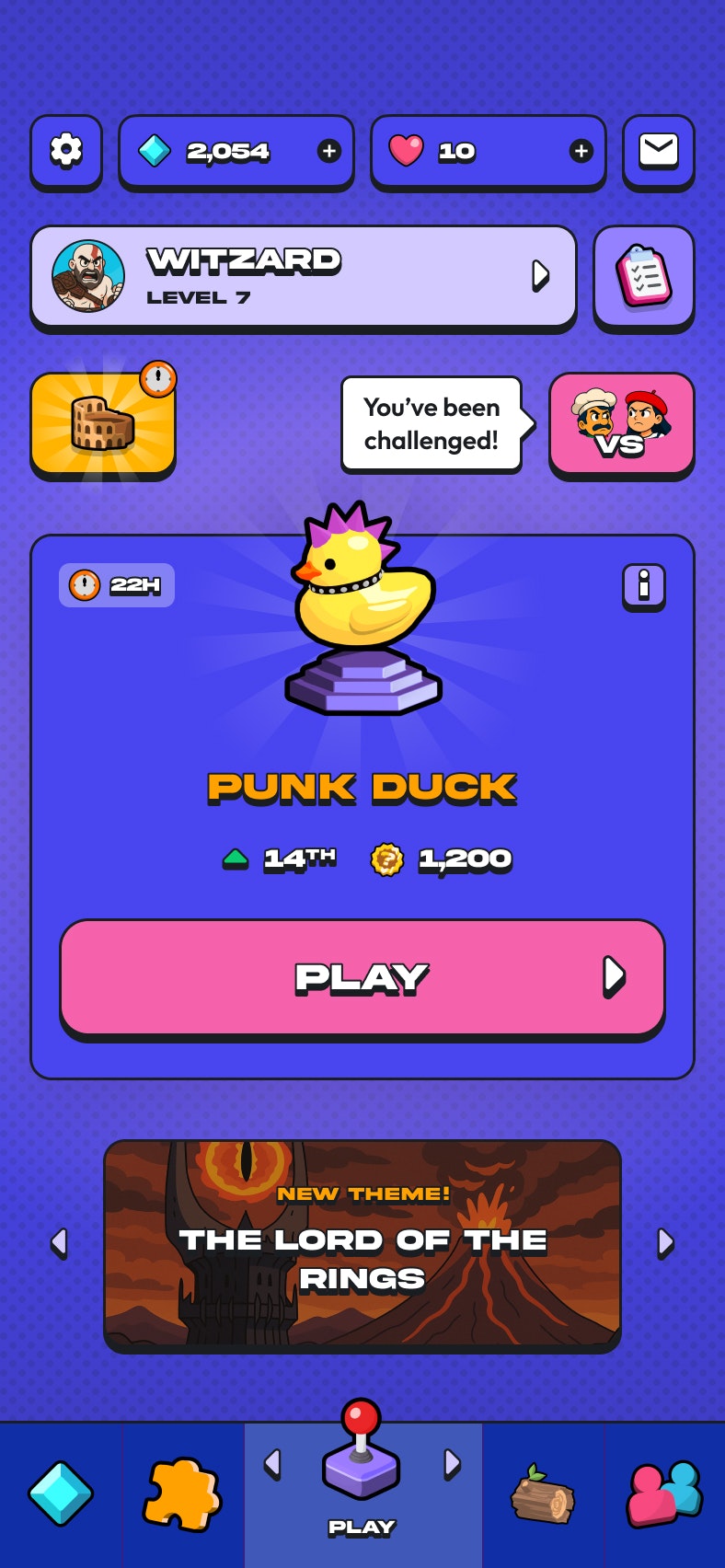The width and height of the screenshot is (725, 1568).
Task: Check the 22H event countdown timer
Action: [116, 583]
